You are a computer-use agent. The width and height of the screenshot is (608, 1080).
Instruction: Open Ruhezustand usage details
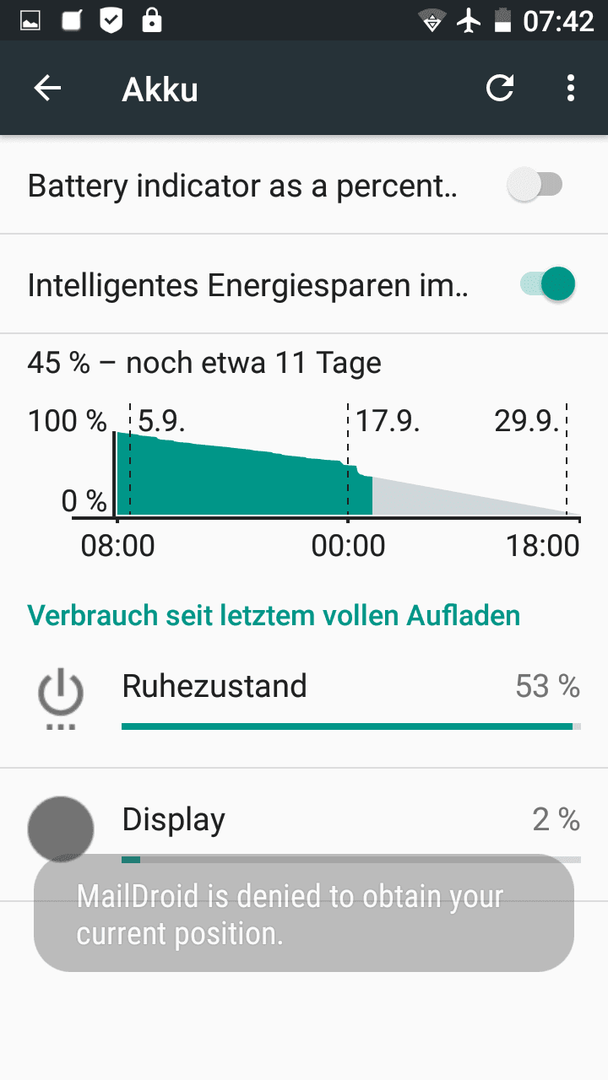tap(304, 701)
